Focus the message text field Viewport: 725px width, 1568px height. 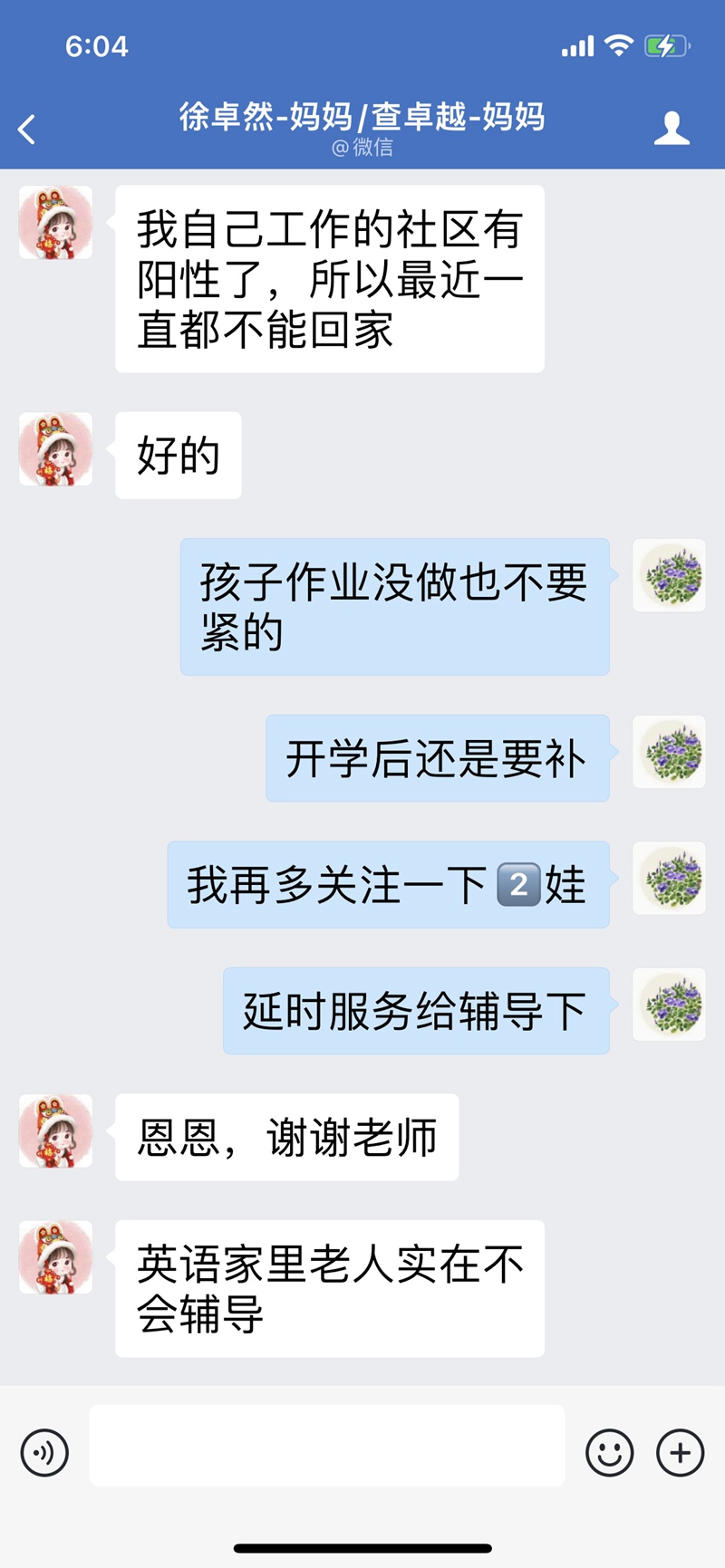click(x=326, y=1446)
